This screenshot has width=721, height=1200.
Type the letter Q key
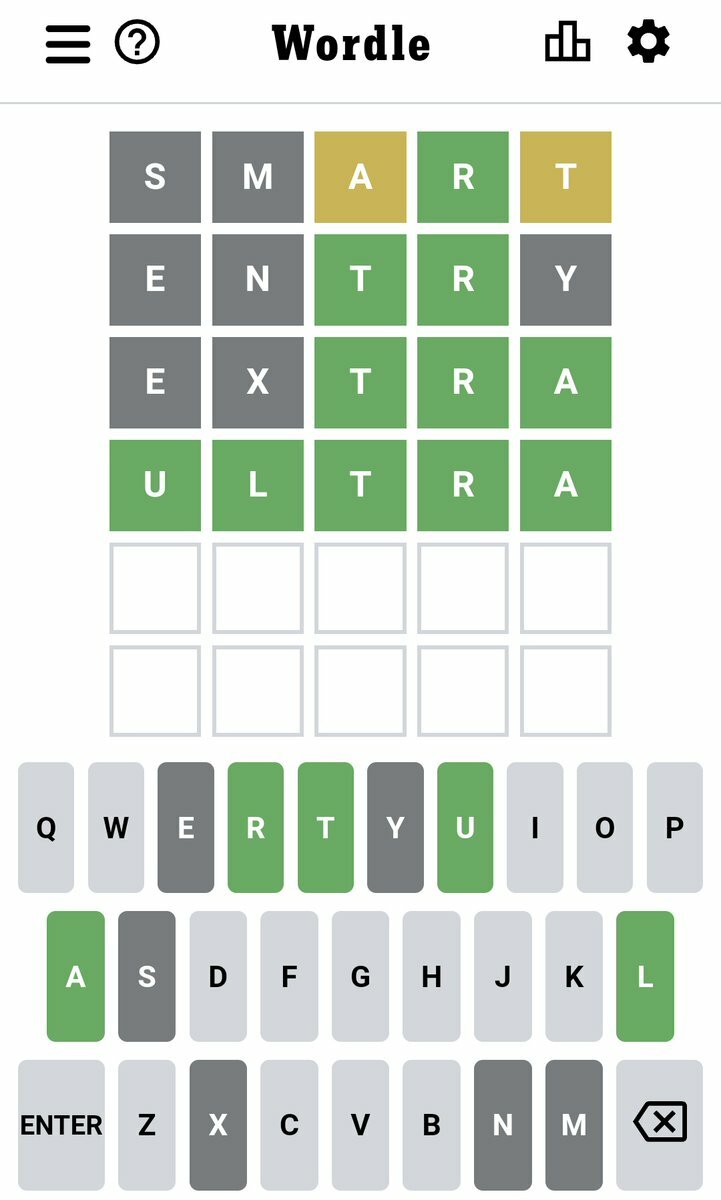coord(46,827)
